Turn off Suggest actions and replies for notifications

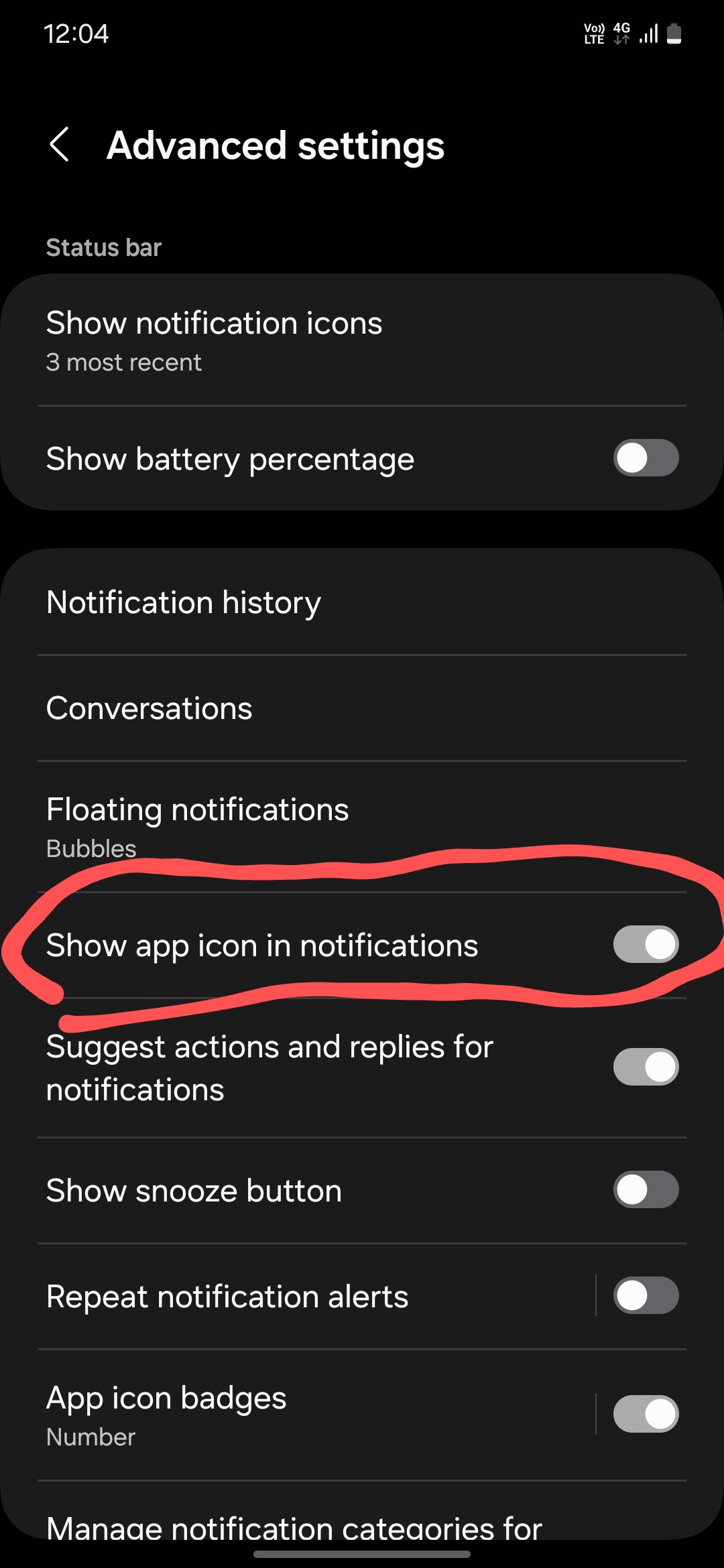pyautogui.click(x=646, y=1067)
